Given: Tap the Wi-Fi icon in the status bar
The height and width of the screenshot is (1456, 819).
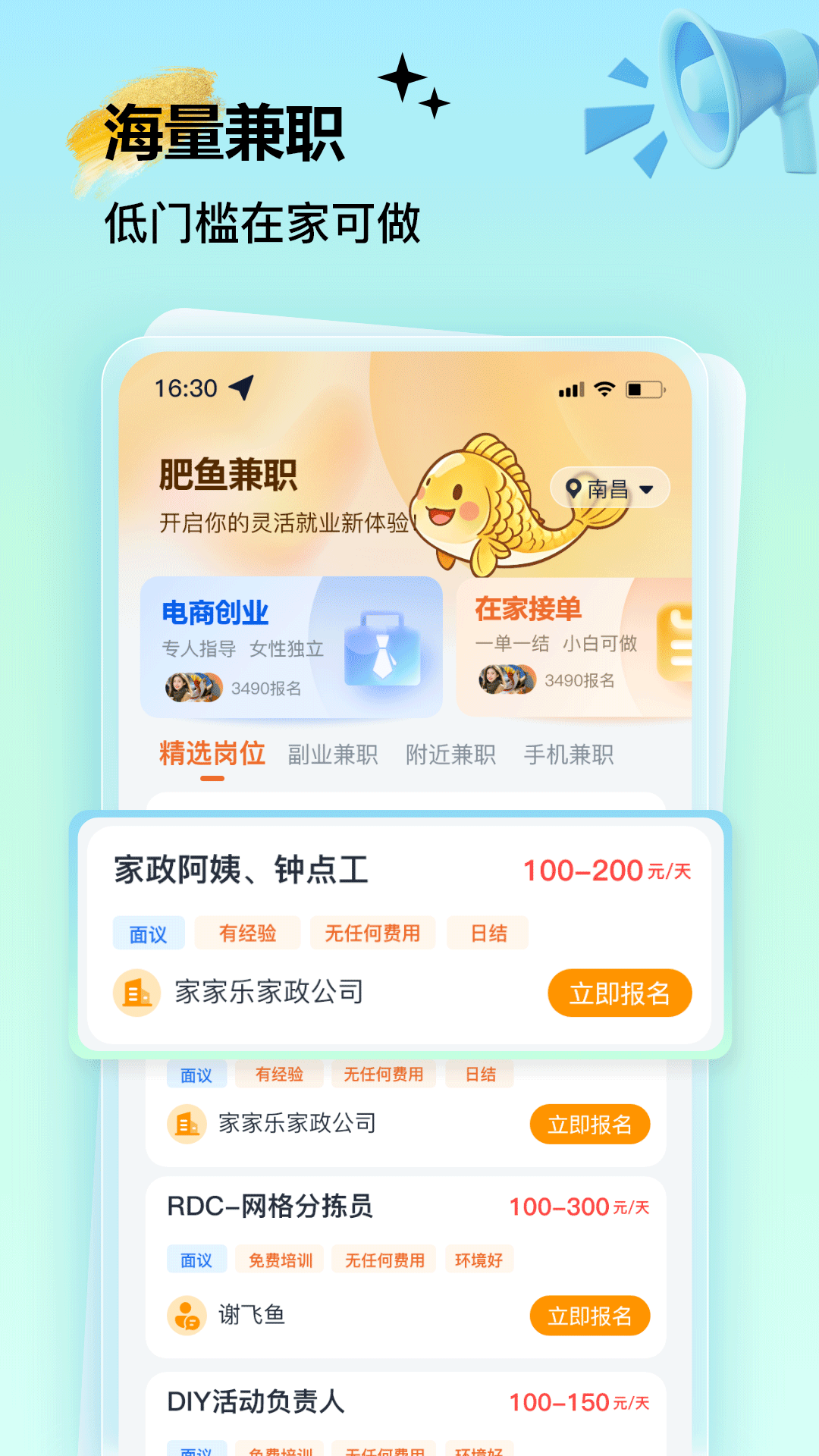Looking at the screenshot, I should (603, 388).
